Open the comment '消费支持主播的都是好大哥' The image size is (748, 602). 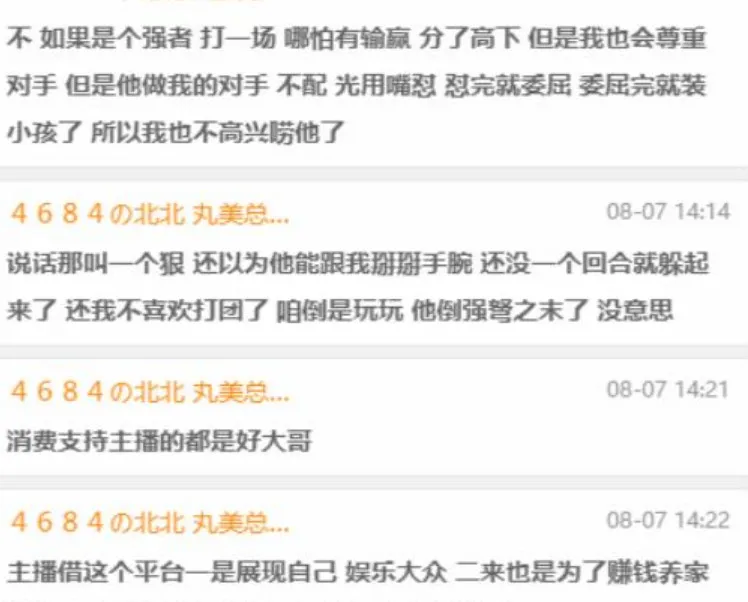pyautogui.click(x=160, y=439)
